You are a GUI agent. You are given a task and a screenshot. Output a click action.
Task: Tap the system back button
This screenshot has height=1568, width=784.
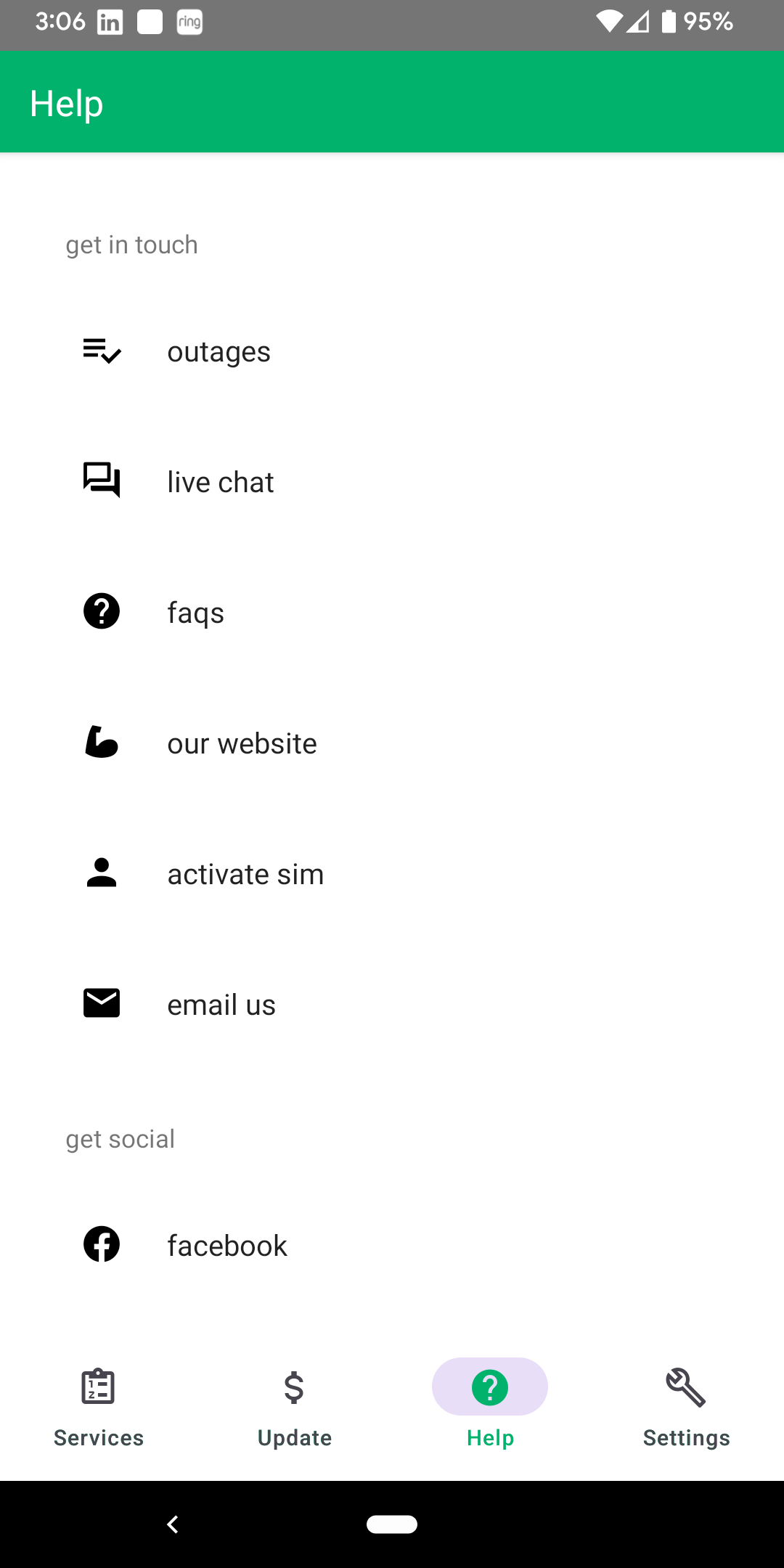pos(173,1524)
